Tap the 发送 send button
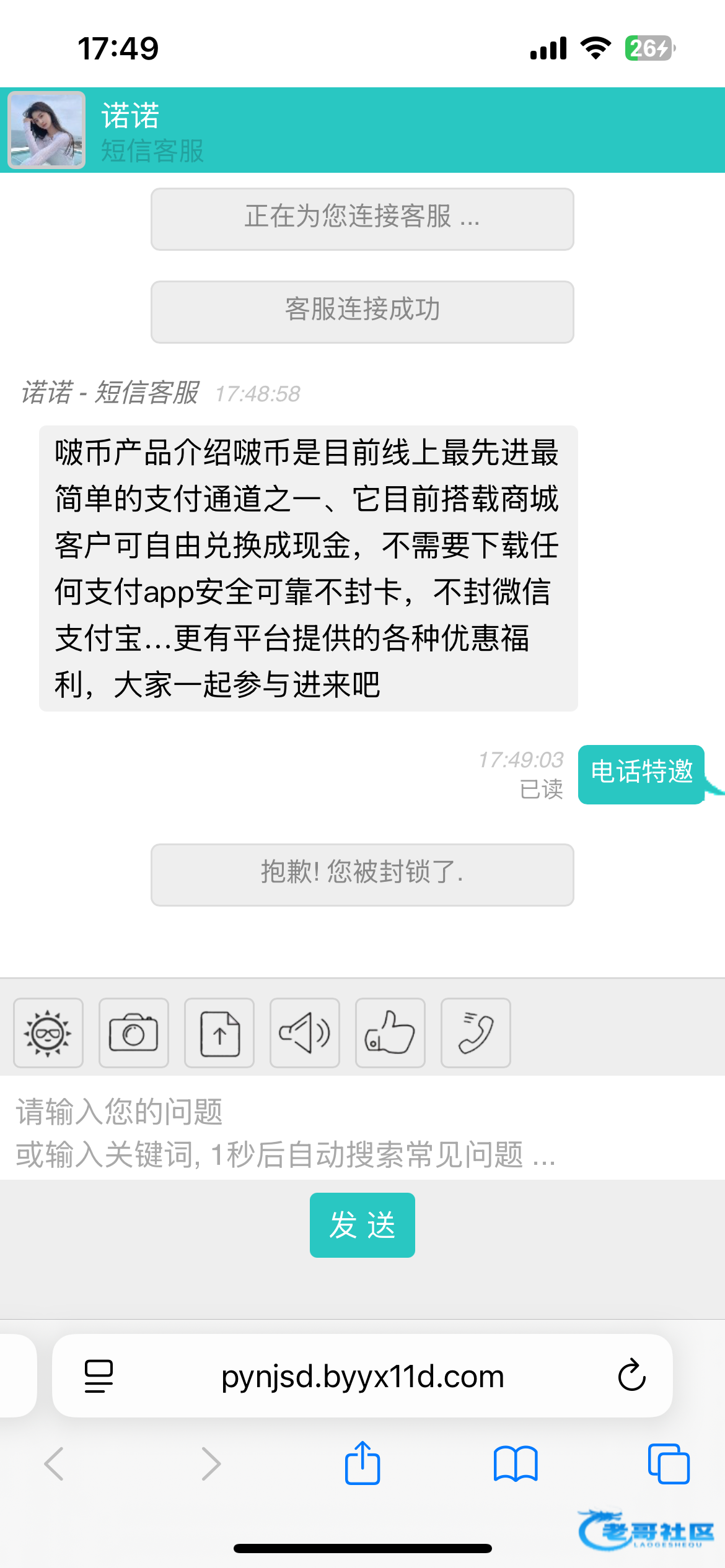 click(x=362, y=1225)
